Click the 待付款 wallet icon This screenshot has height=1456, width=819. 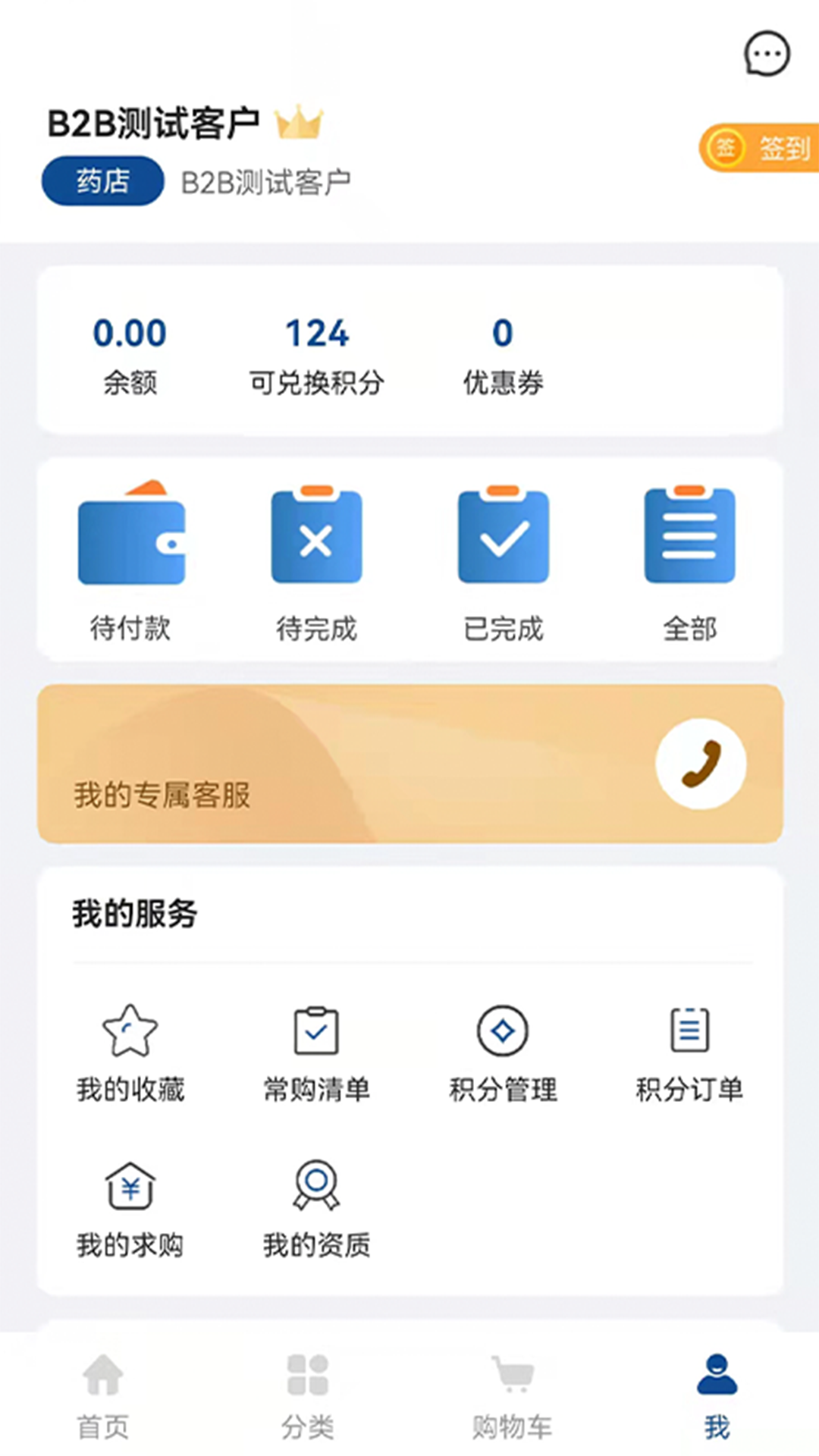click(130, 538)
